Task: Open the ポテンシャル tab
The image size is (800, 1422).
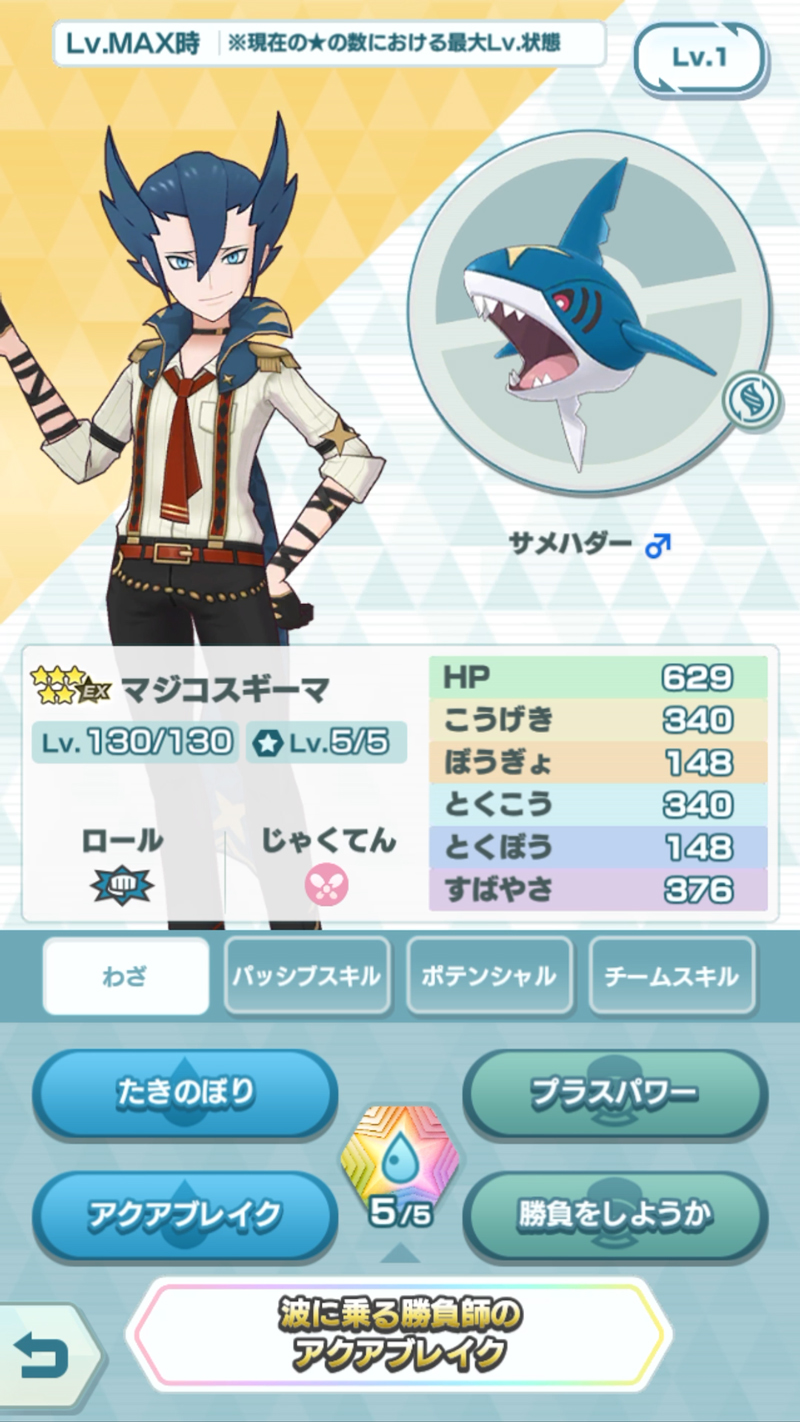Action: click(490, 976)
